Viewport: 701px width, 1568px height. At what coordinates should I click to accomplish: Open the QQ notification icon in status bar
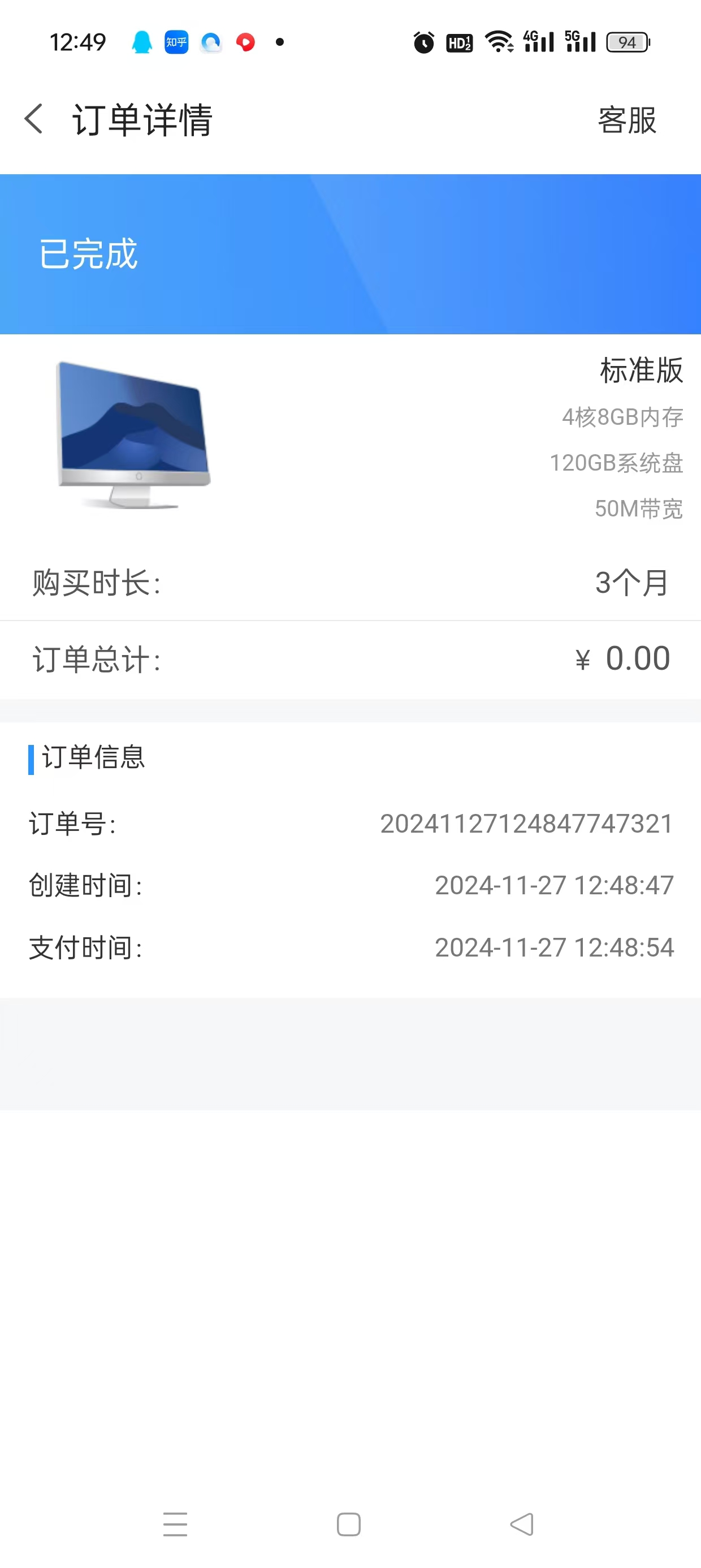tap(141, 41)
